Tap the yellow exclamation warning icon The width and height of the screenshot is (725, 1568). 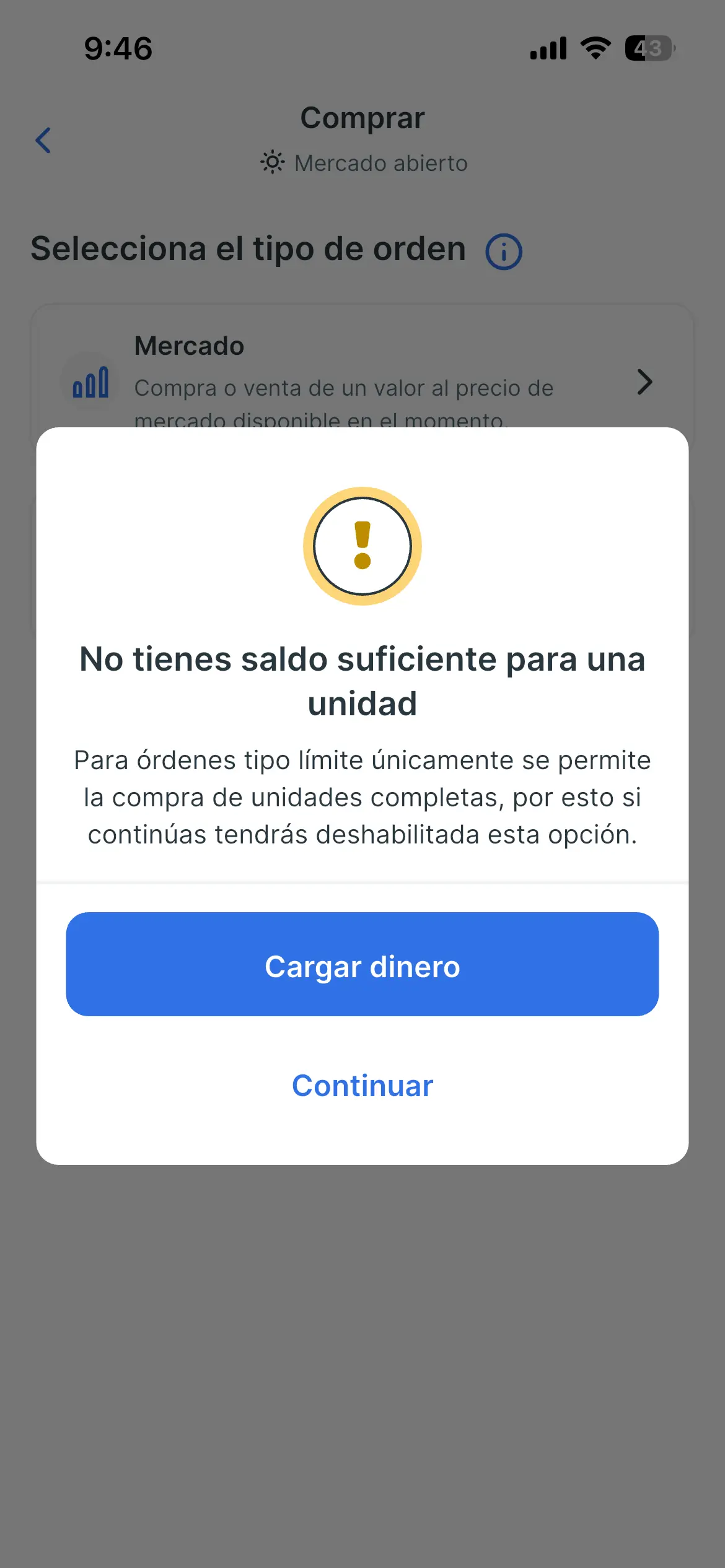[x=362, y=546]
